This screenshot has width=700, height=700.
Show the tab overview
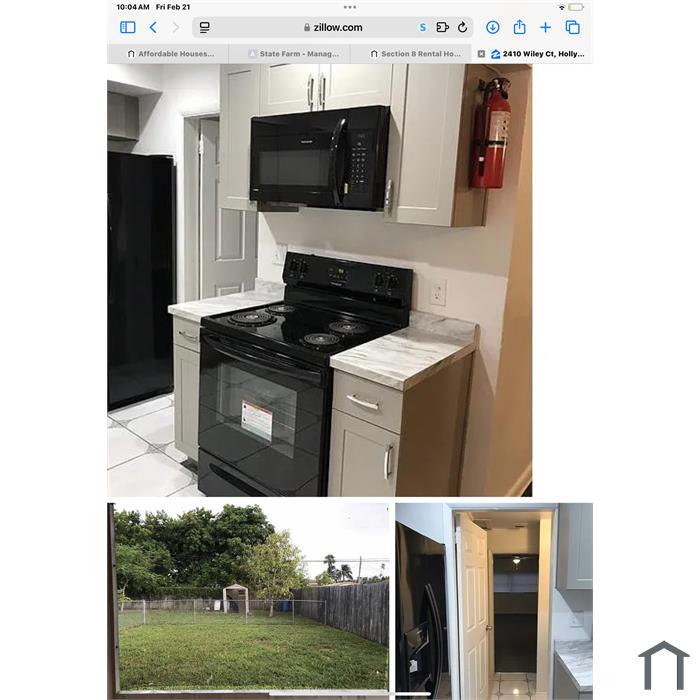click(573, 28)
